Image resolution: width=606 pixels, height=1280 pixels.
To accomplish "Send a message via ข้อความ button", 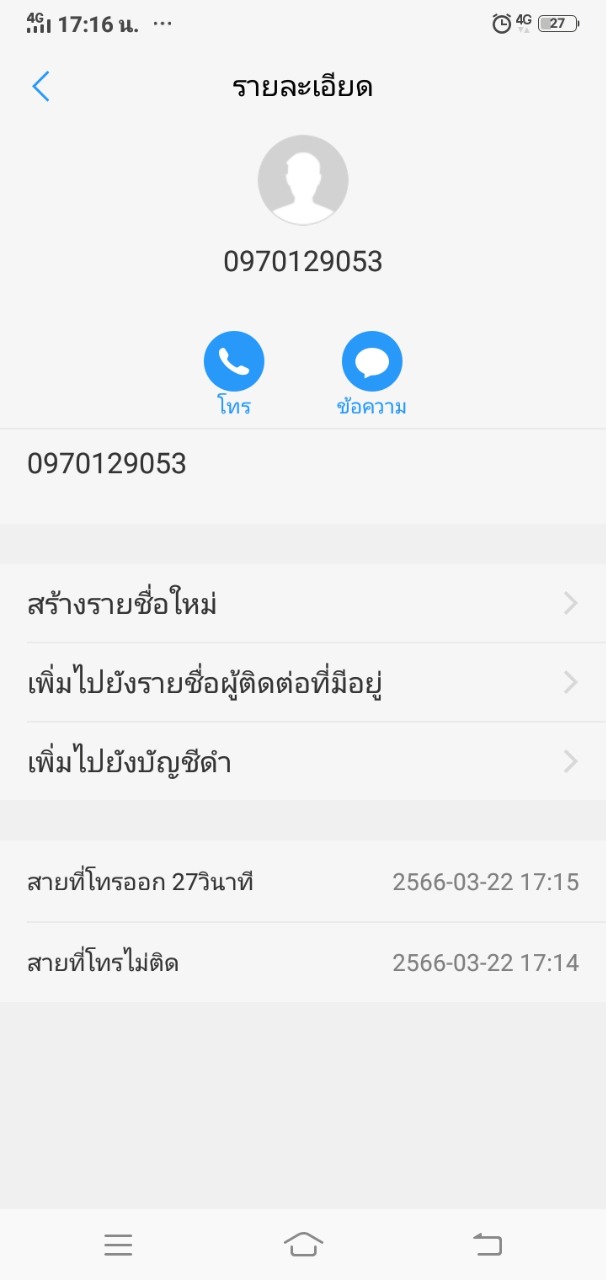I will tap(372, 362).
